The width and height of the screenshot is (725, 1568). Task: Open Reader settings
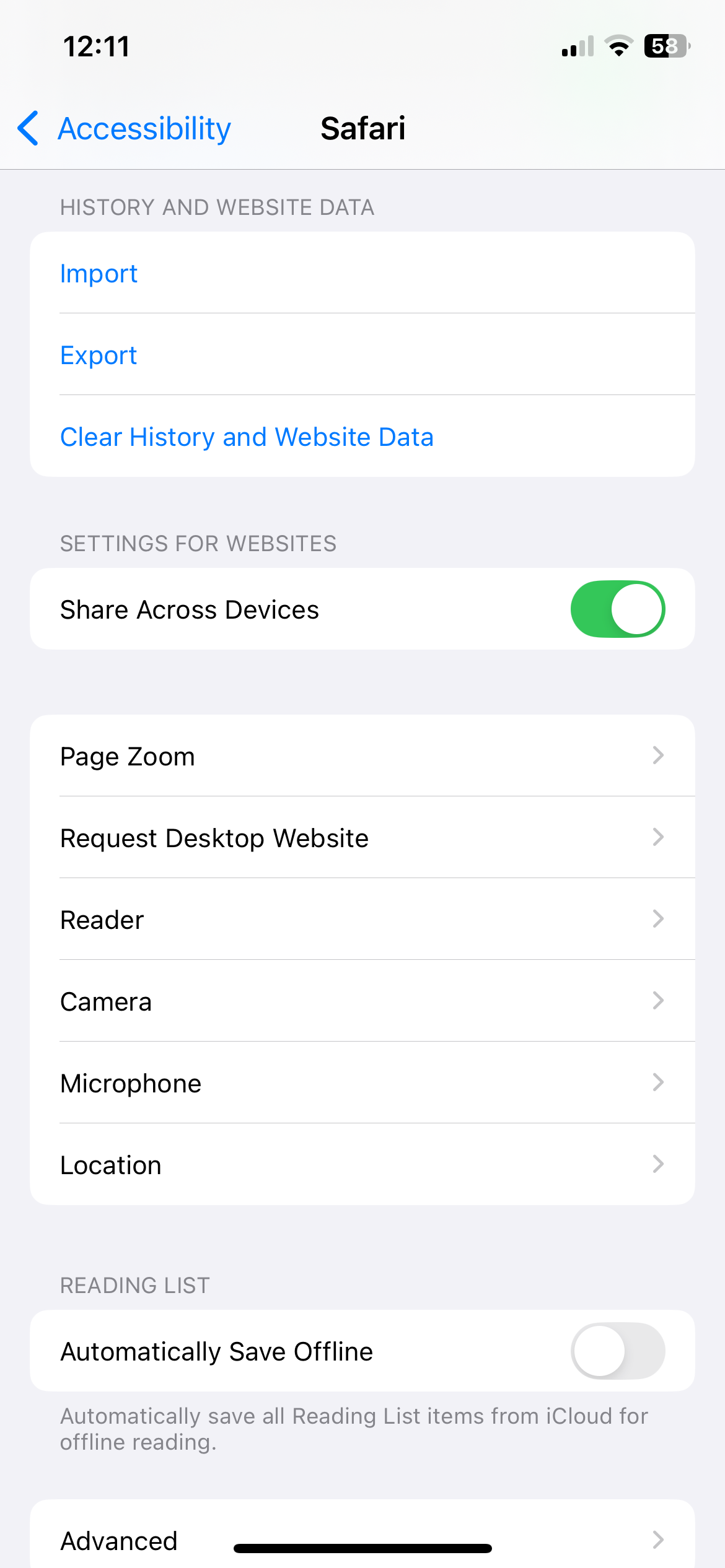[x=362, y=920]
